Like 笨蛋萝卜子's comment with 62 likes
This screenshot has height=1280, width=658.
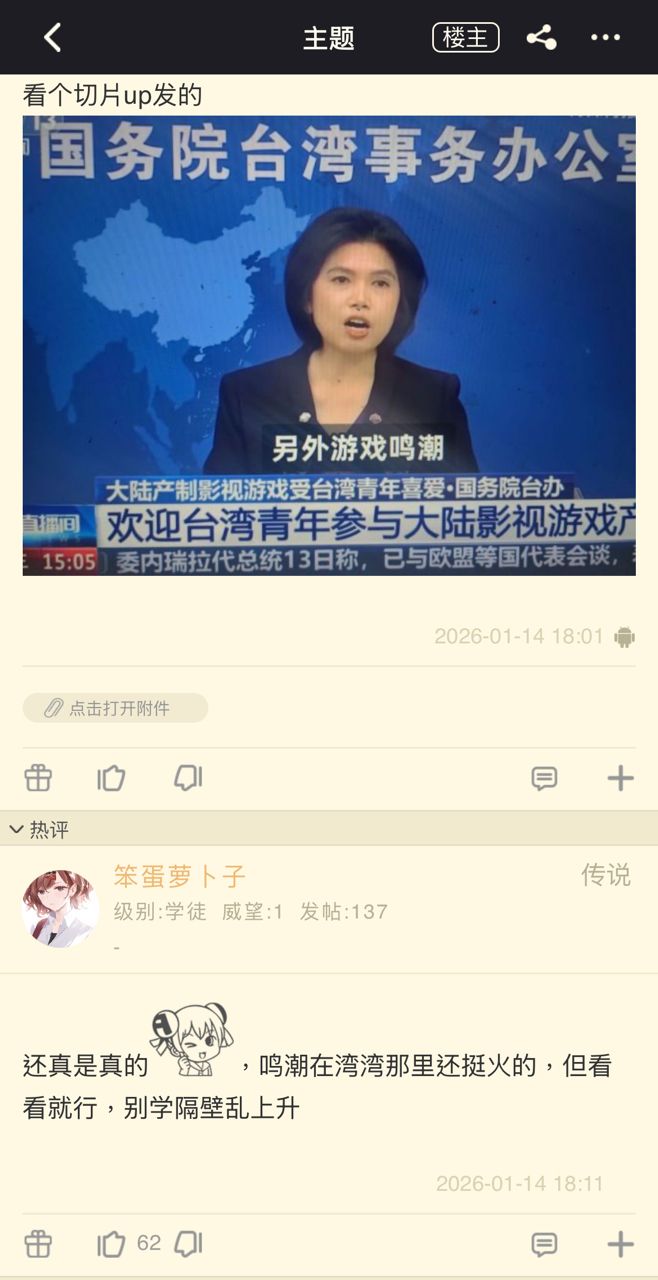111,1244
